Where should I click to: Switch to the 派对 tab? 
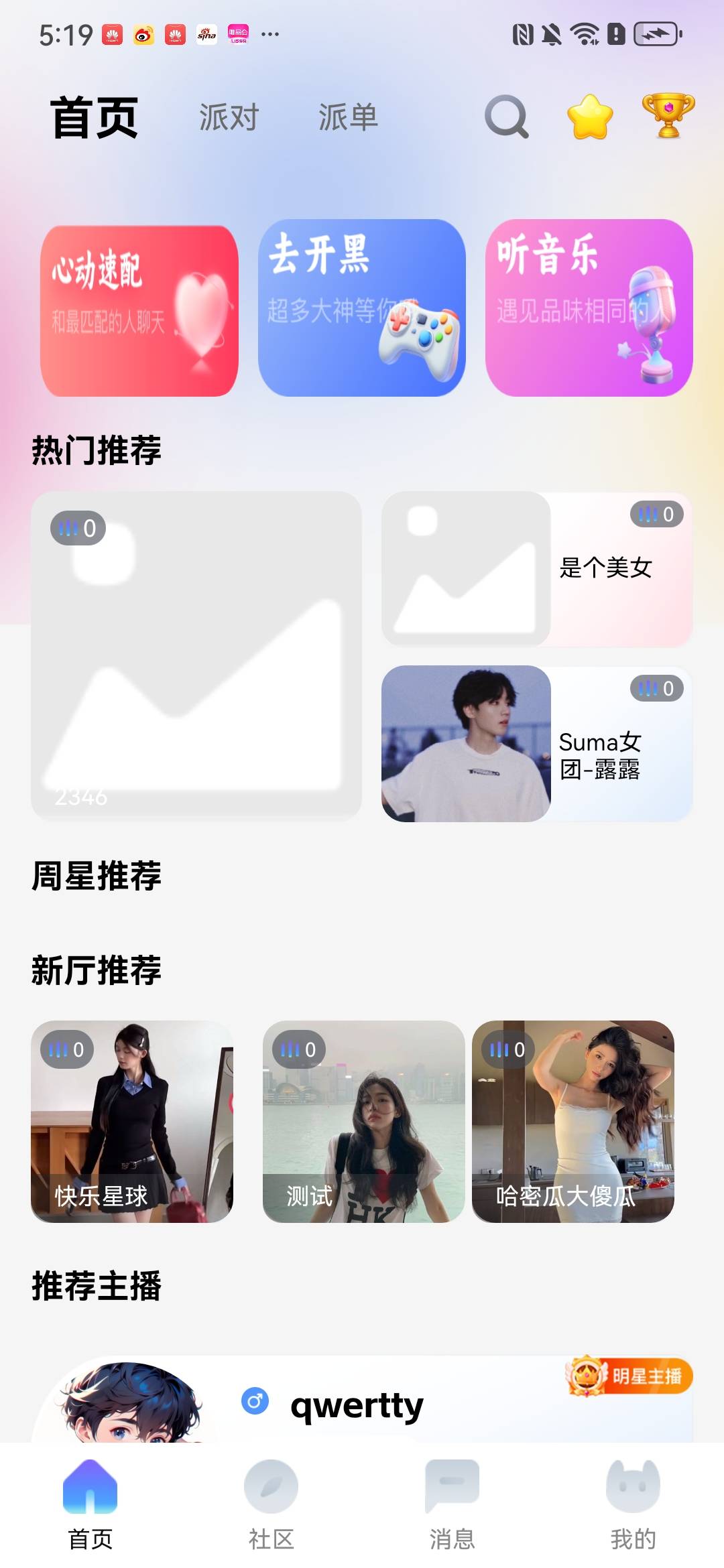pos(229,117)
